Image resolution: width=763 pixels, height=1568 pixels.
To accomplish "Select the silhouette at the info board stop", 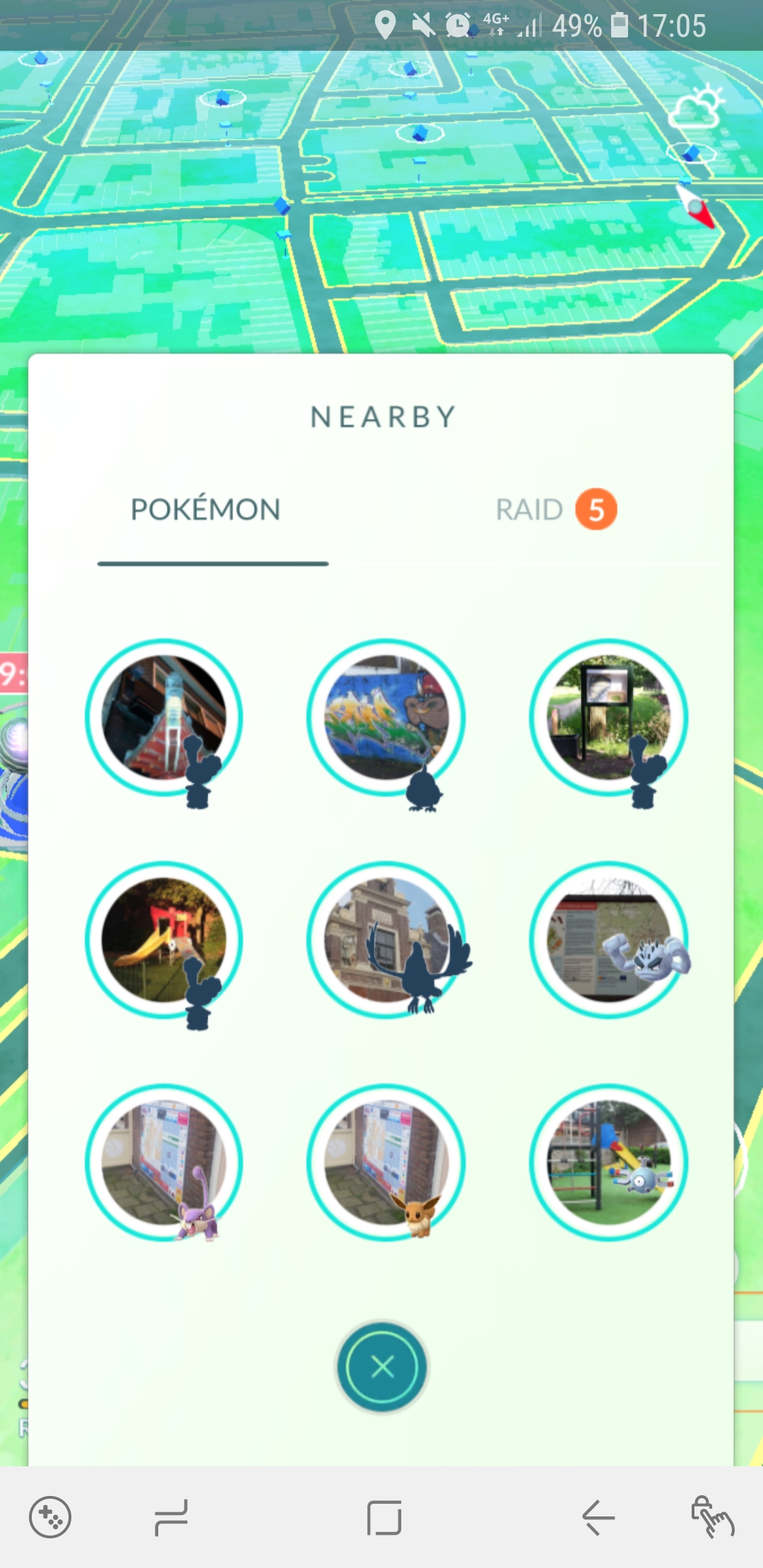I will click(x=608, y=718).
